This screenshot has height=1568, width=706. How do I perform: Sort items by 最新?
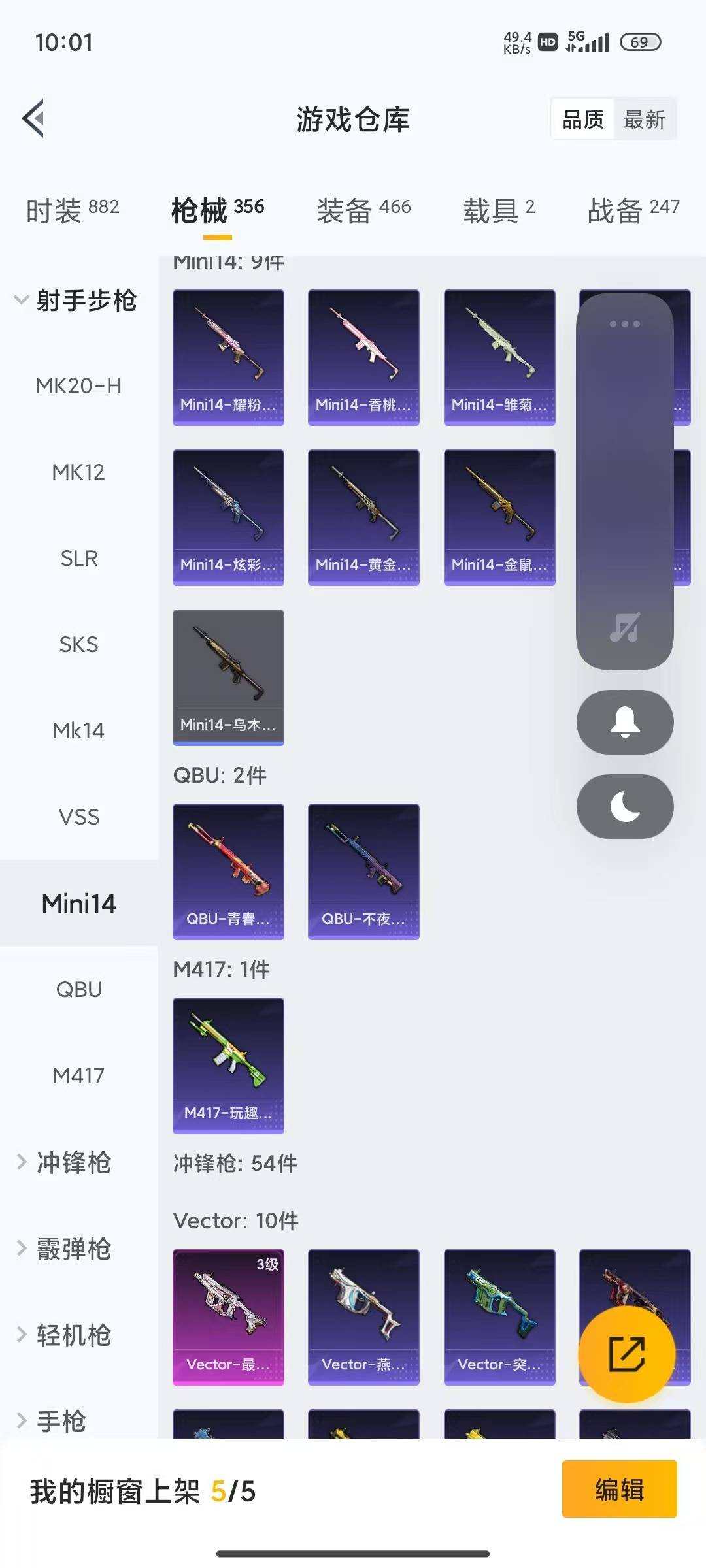(x=645, y=120)
